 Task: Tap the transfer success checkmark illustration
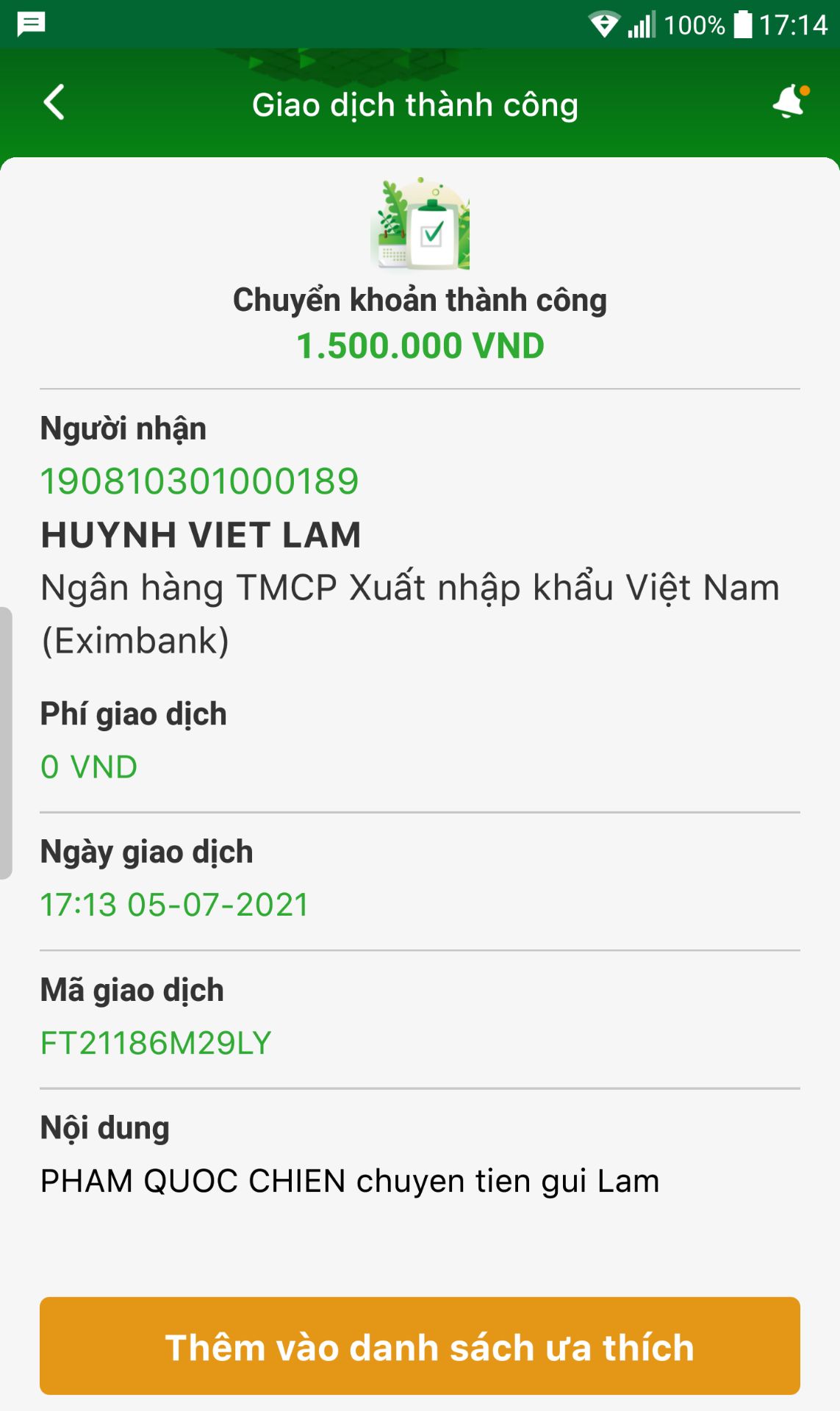click(420, 226)
